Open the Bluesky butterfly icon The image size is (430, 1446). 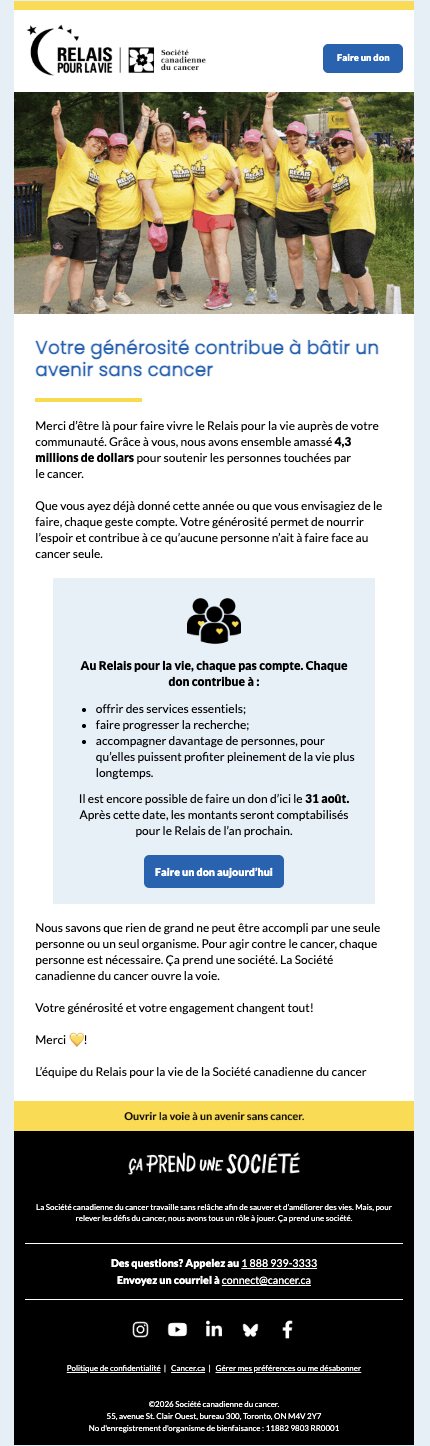click(250, 1329)
